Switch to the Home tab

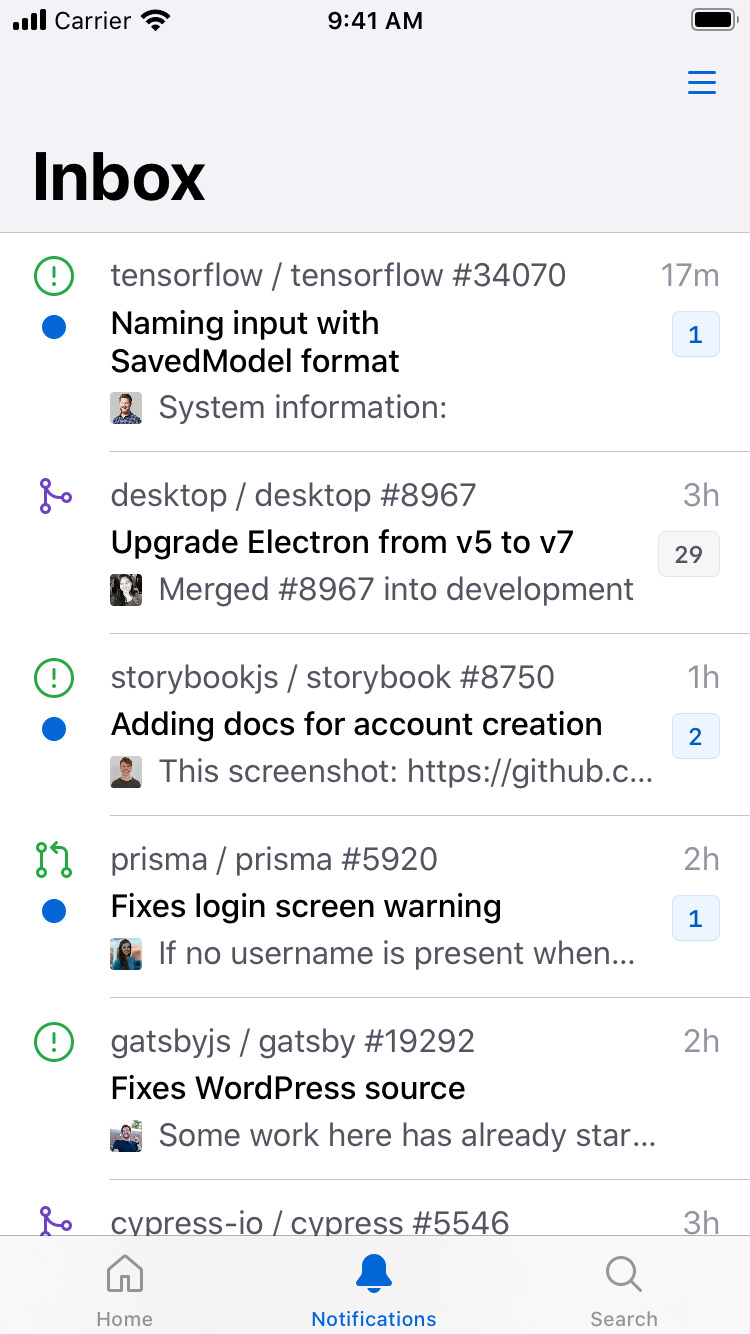point(124,1290)
